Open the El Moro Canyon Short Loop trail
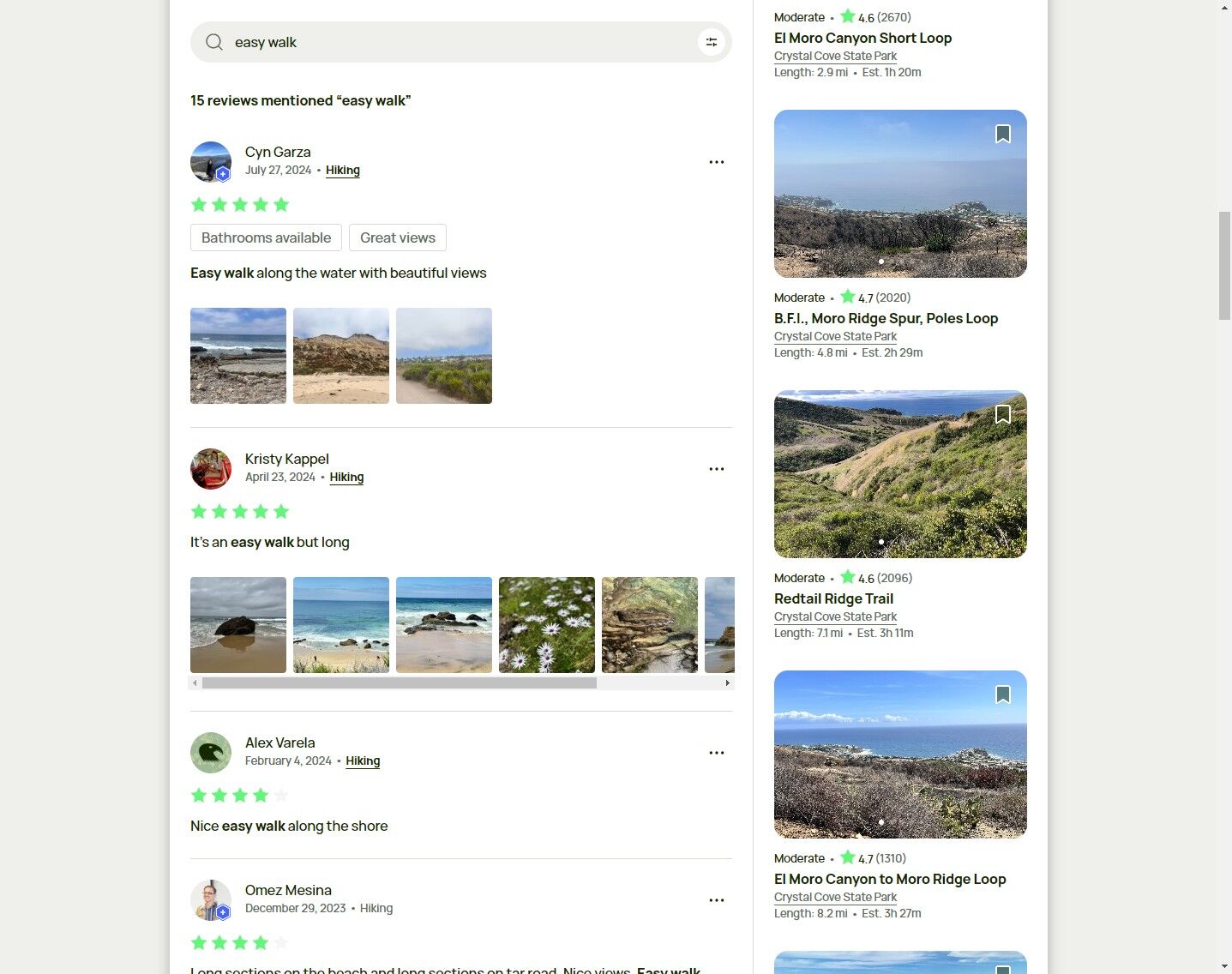The height and width of the screenshot is (974, 1232). [x=862, y=38]
